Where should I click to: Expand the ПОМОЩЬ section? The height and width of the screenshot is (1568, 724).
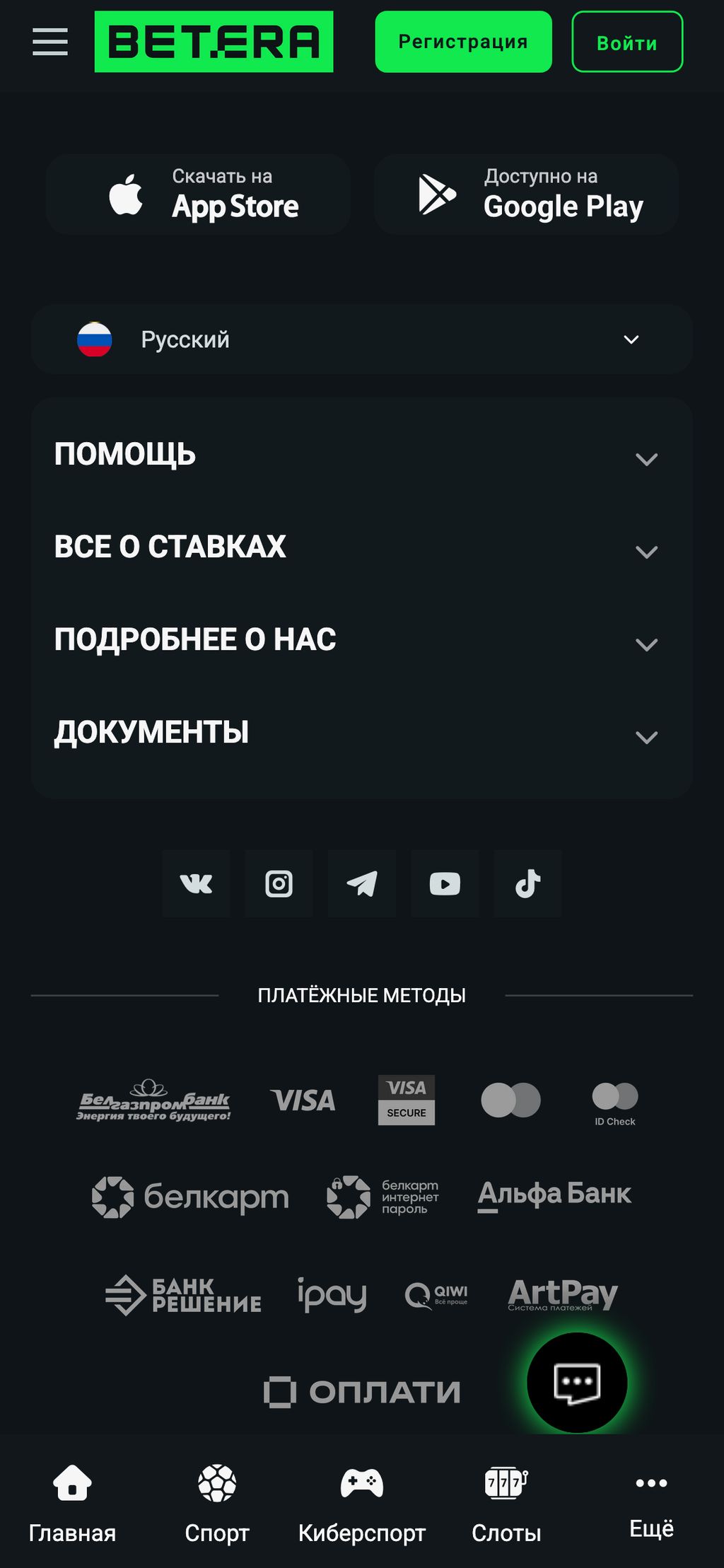click(362, 456)
